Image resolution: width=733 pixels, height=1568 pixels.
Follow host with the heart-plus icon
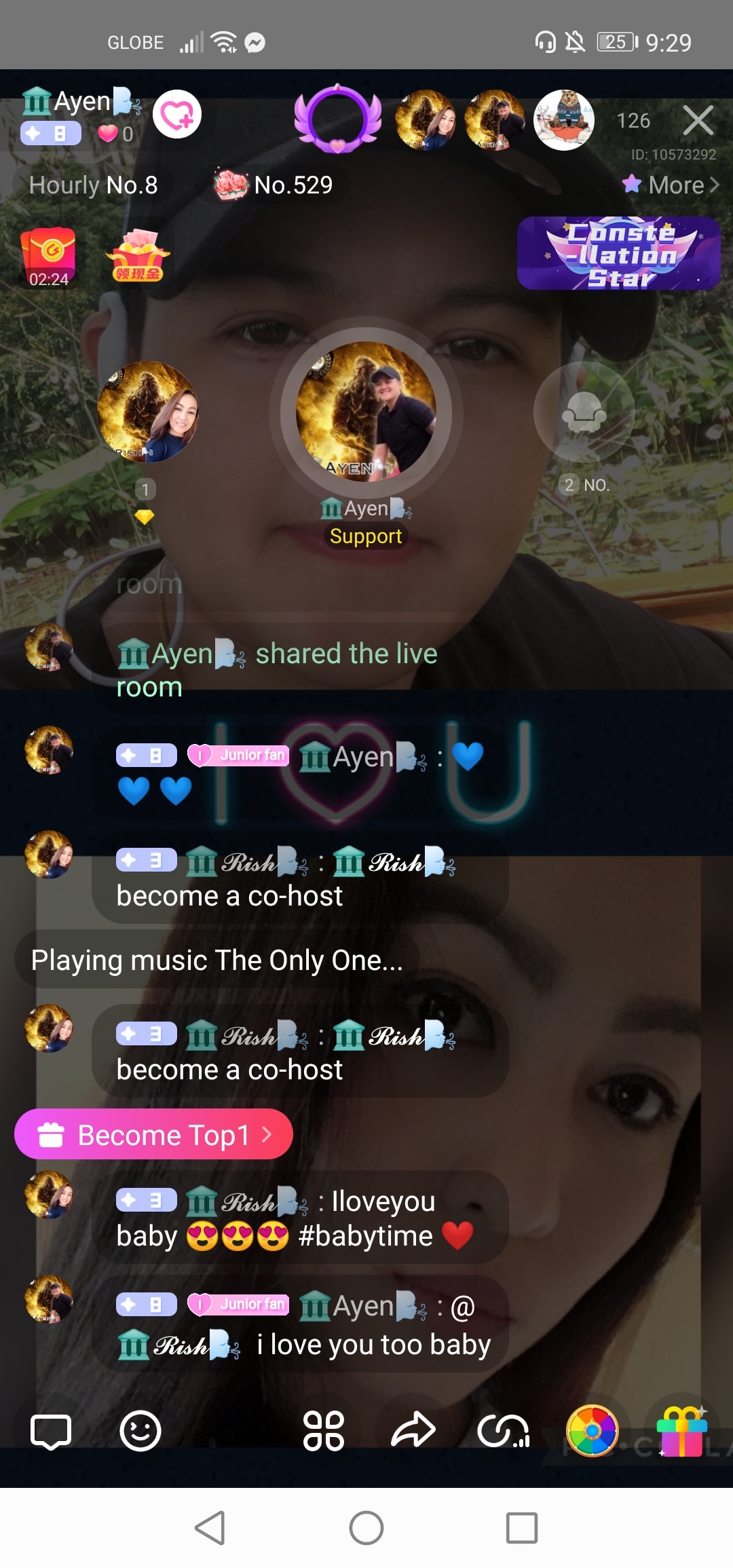click(x=177, y=114)
